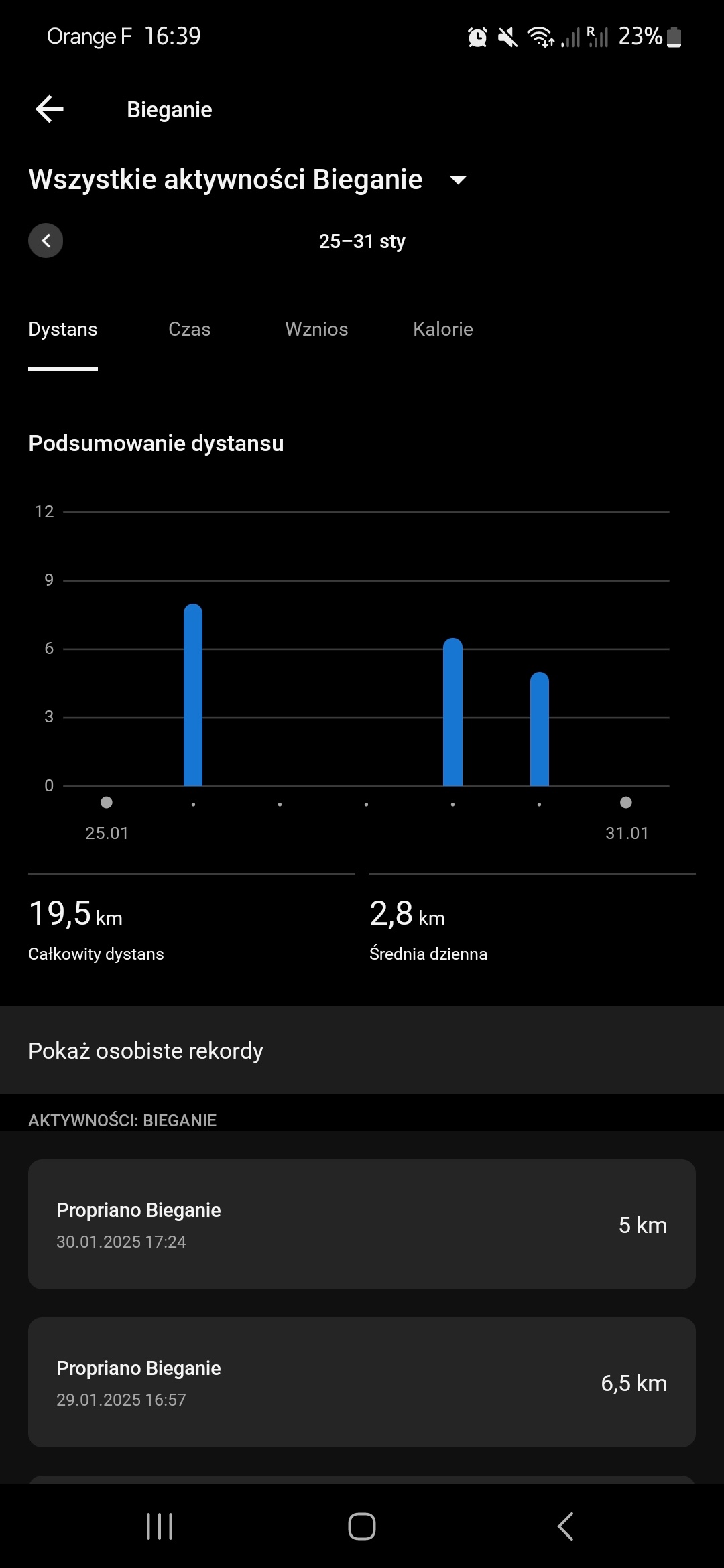Image resolution: width=724 pixels, height=1568 pixels.
Task: Expand the Wszystkie aktywności Bieganie dropdown
Action: pos(458,180)
